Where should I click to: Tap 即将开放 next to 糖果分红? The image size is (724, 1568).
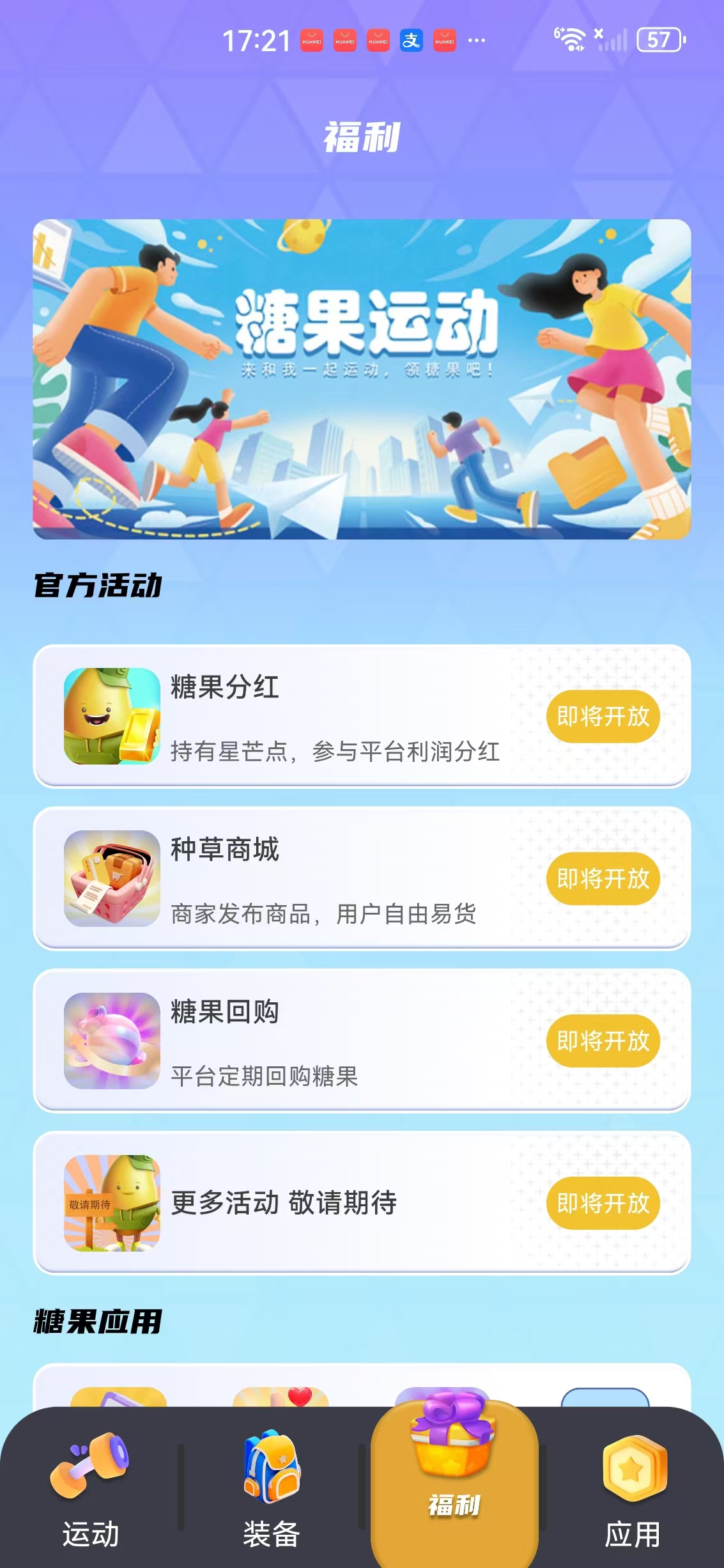(x=603, y=716)
